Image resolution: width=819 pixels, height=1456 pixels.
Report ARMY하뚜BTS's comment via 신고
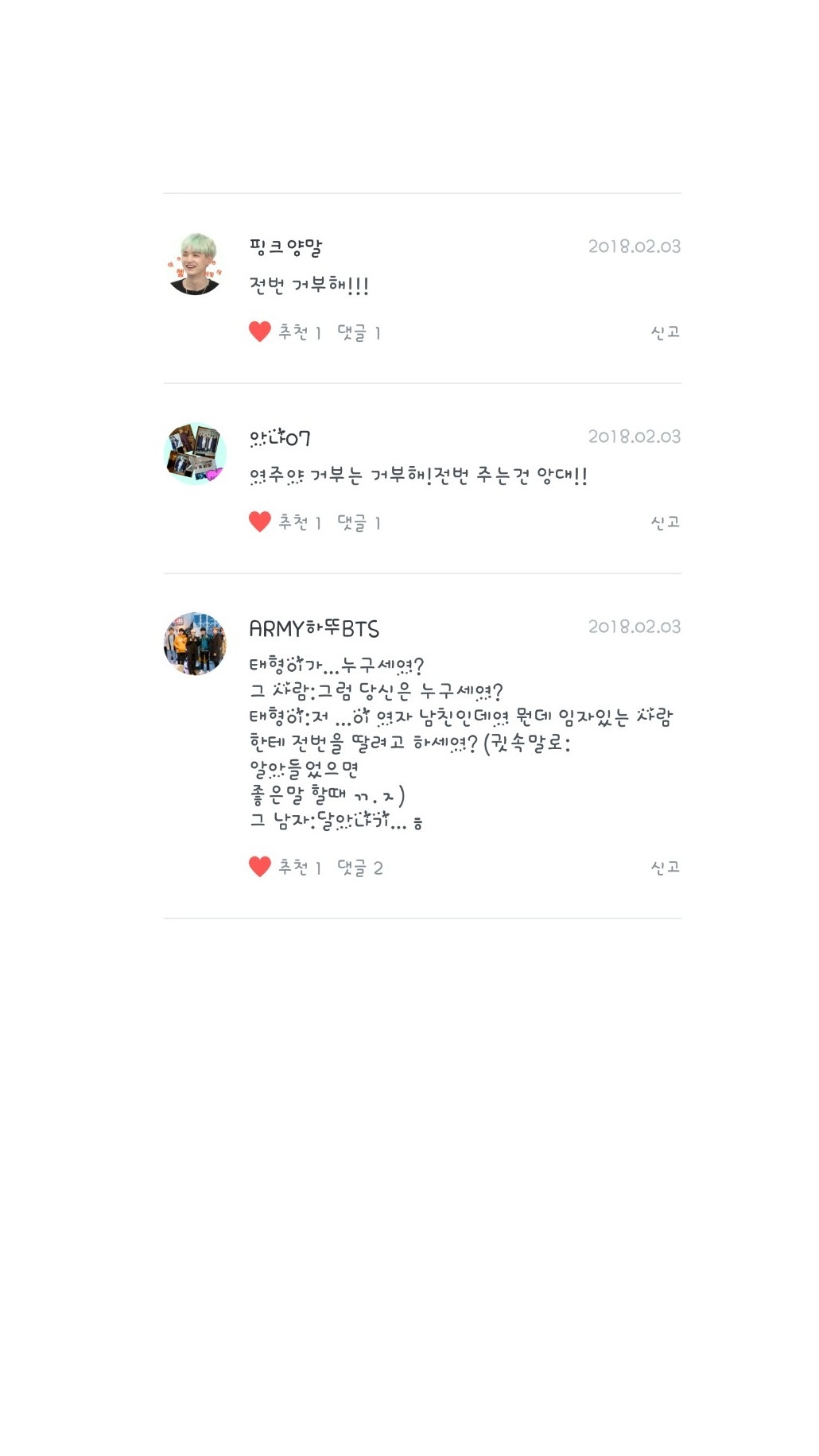point(665,868)
